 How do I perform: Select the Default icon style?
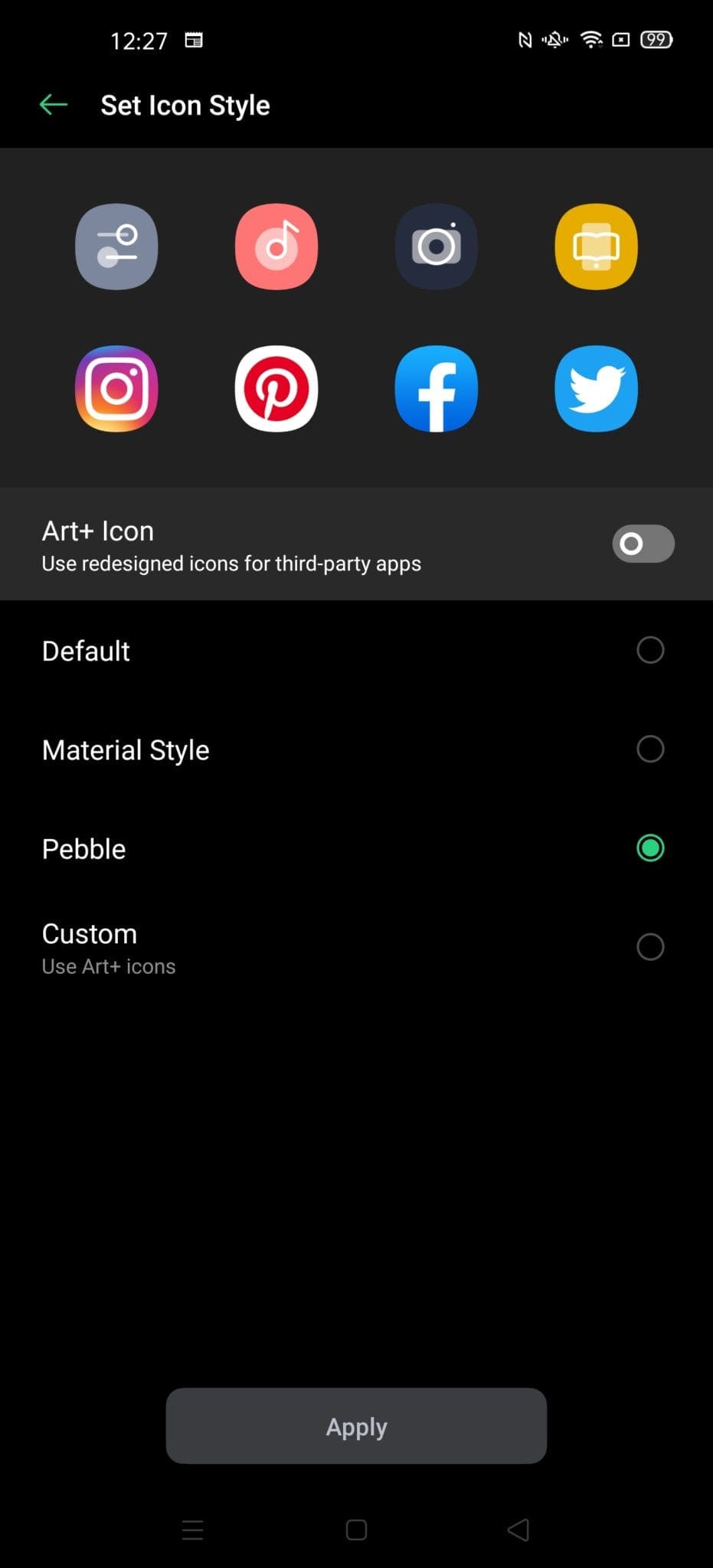pos(649,650)
